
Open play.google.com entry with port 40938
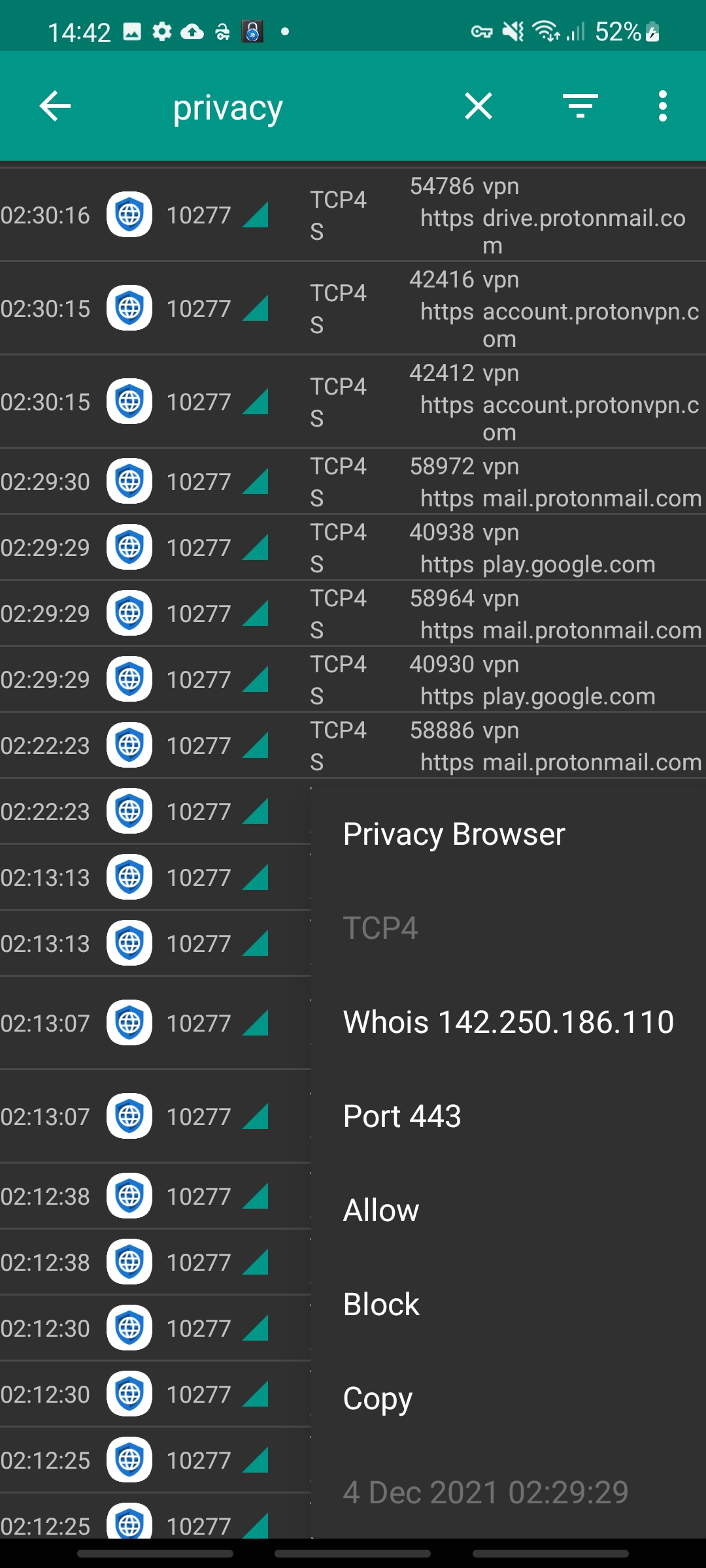tap(353, 547)
